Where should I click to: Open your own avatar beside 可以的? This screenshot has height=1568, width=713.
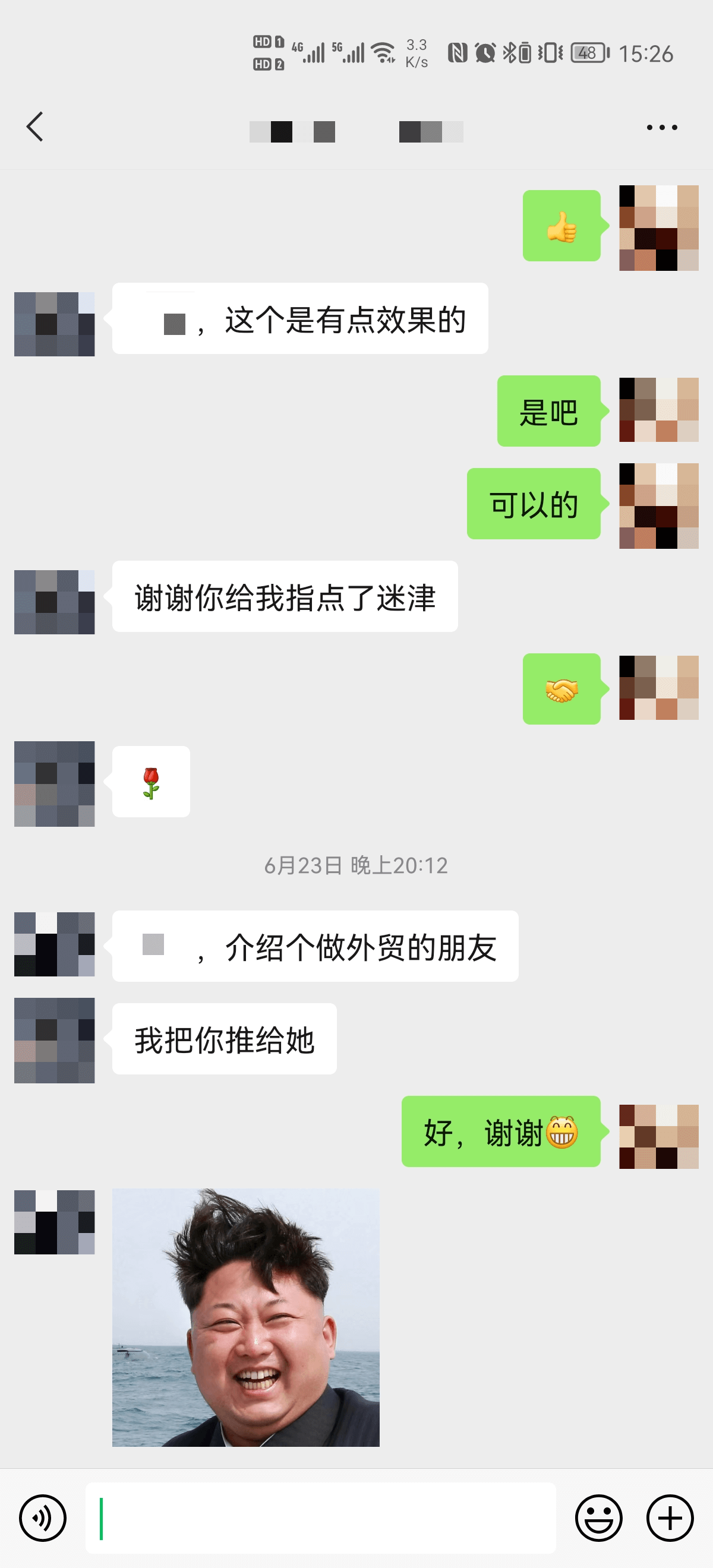click(x=658, y=506)
